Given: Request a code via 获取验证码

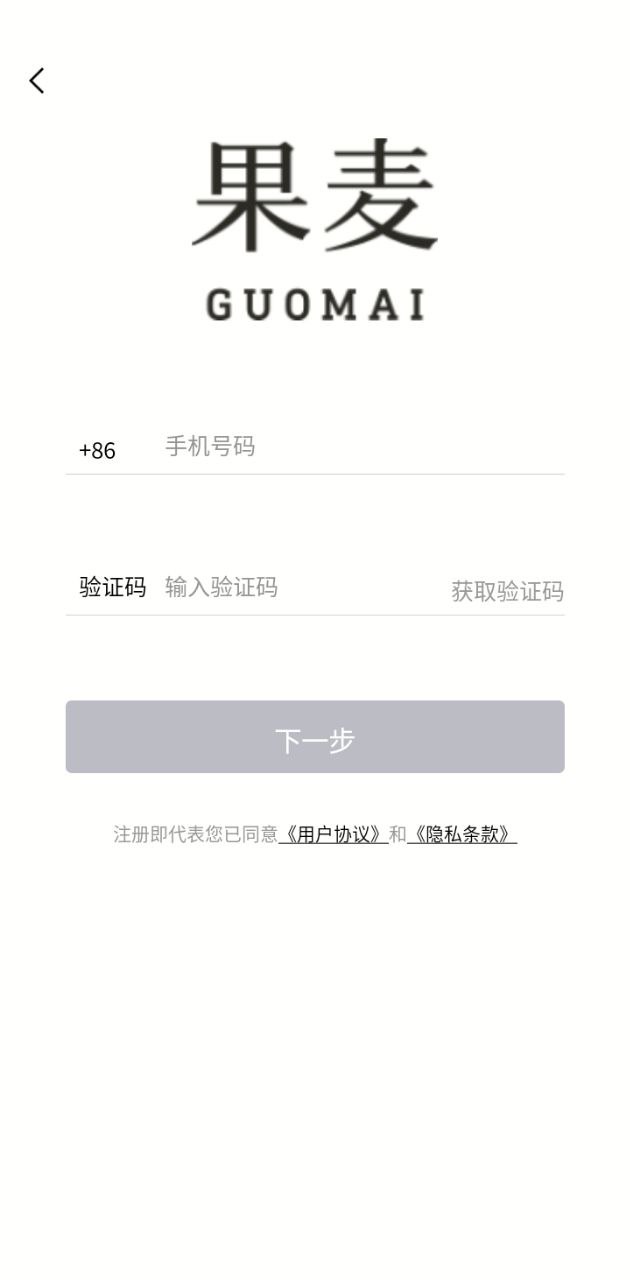Looking at the screenshot, I should coord(507,591).
